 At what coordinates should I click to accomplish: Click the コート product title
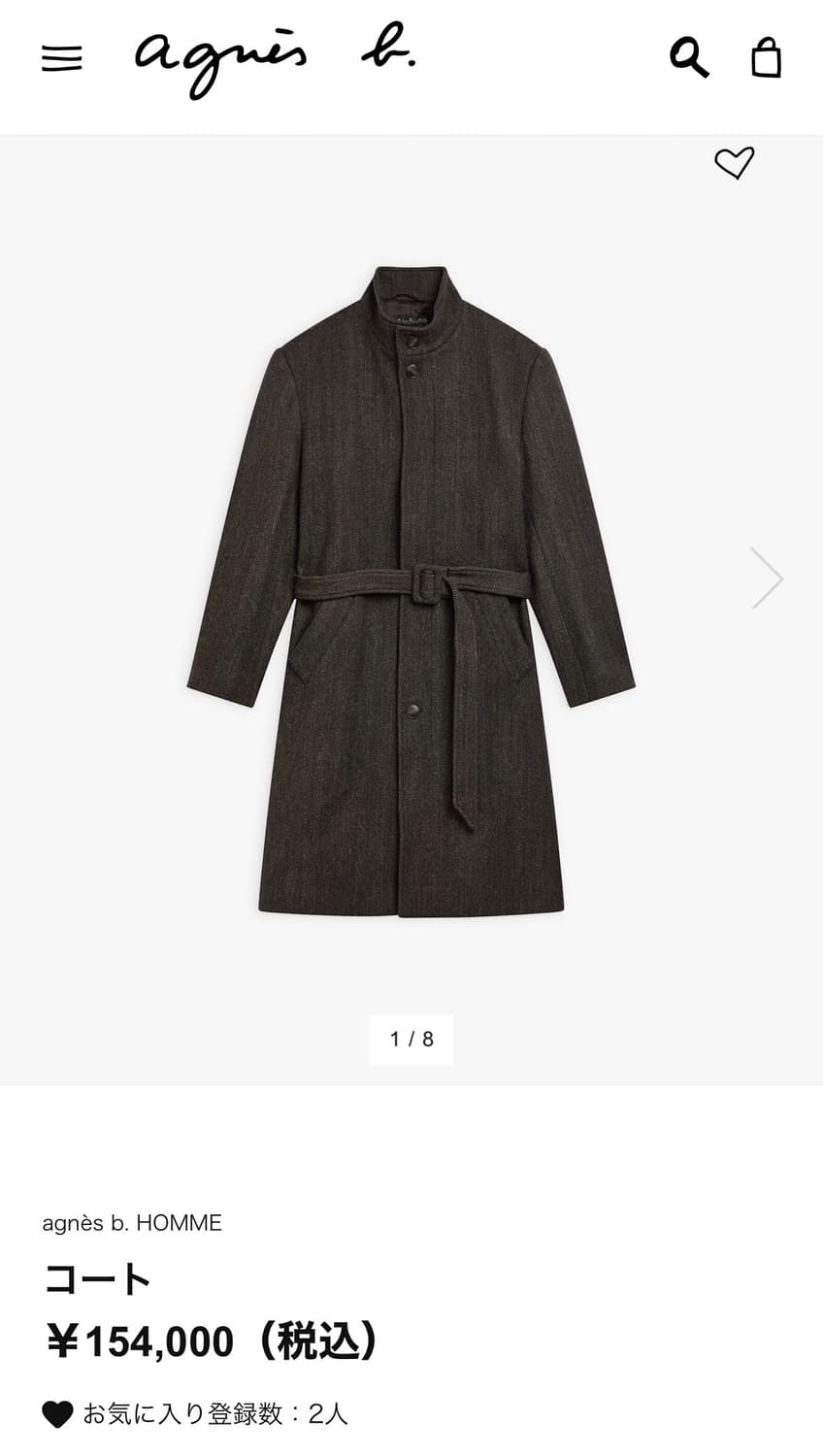pyautogui.click(x=97, y=1279)
